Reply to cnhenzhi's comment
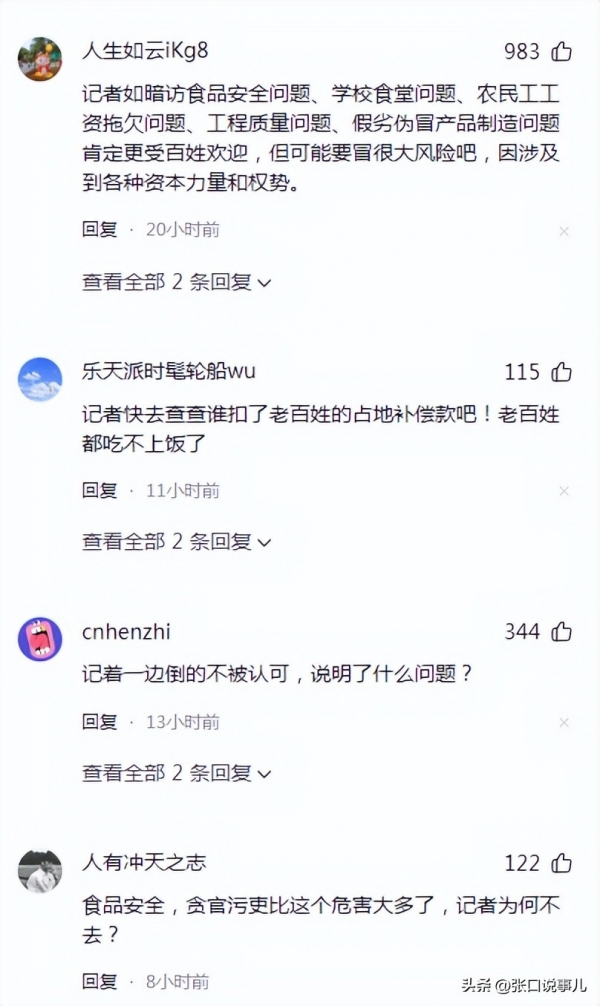The width and height of the screenshot is (600, 1006). point(99,721)
